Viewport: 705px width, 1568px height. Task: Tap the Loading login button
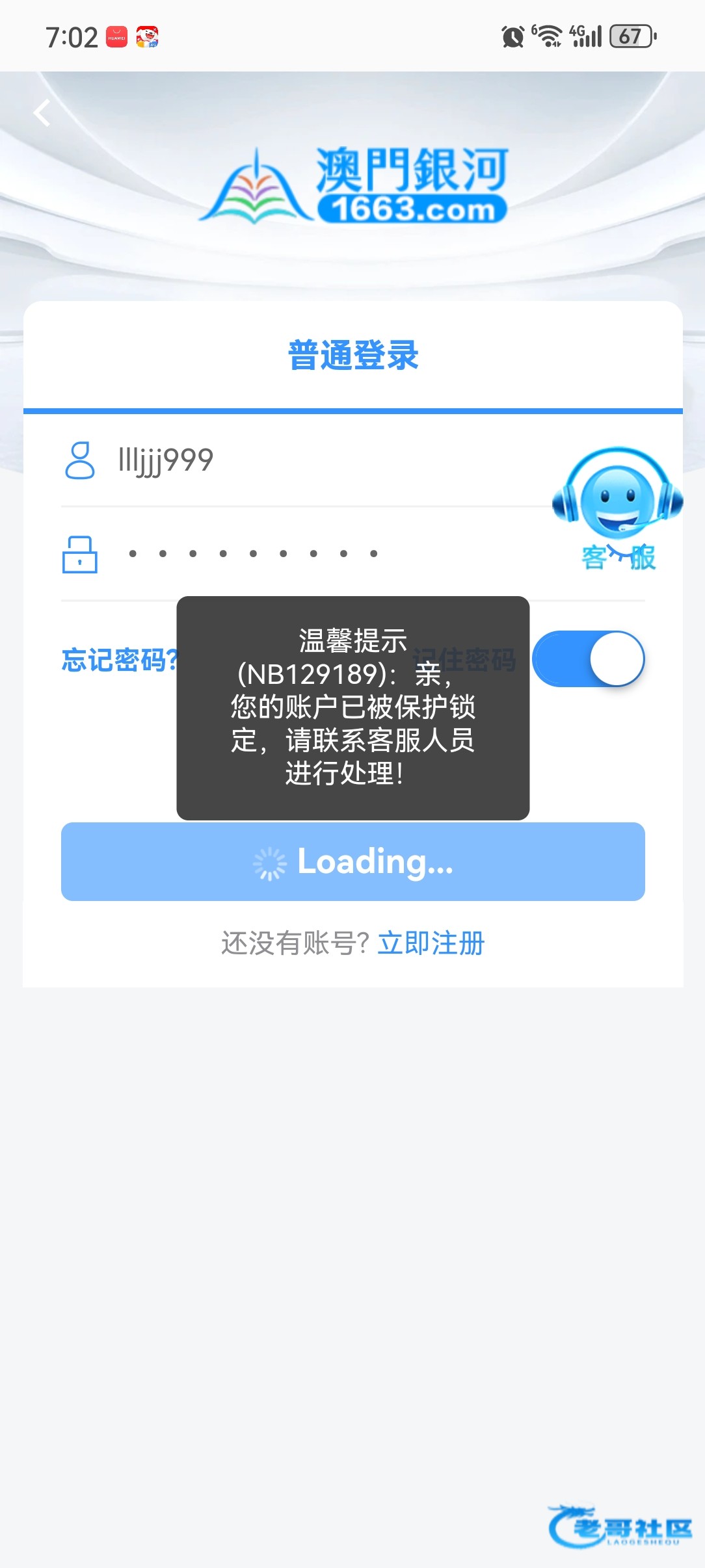[353, 861]
